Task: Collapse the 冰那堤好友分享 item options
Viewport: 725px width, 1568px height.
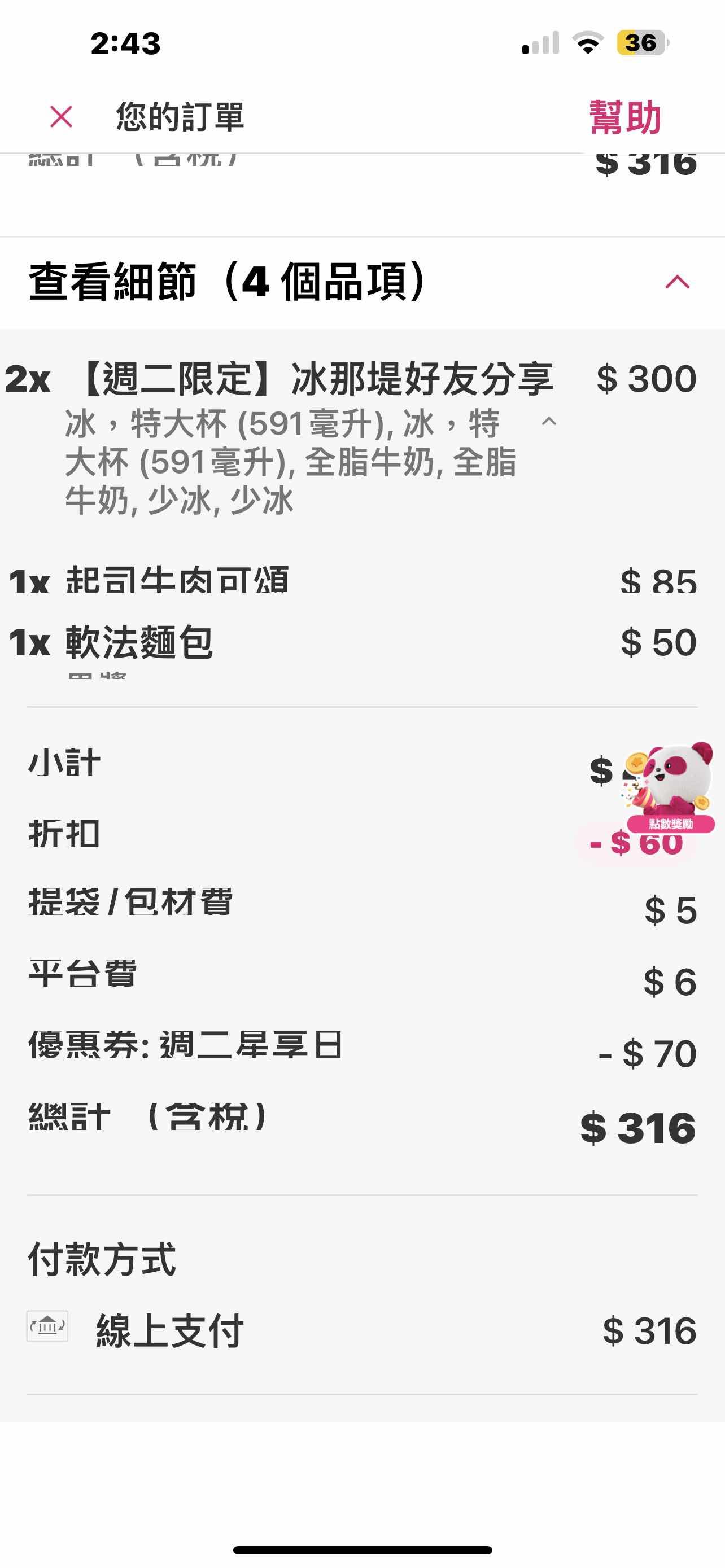Action: [x=548, y=421]
